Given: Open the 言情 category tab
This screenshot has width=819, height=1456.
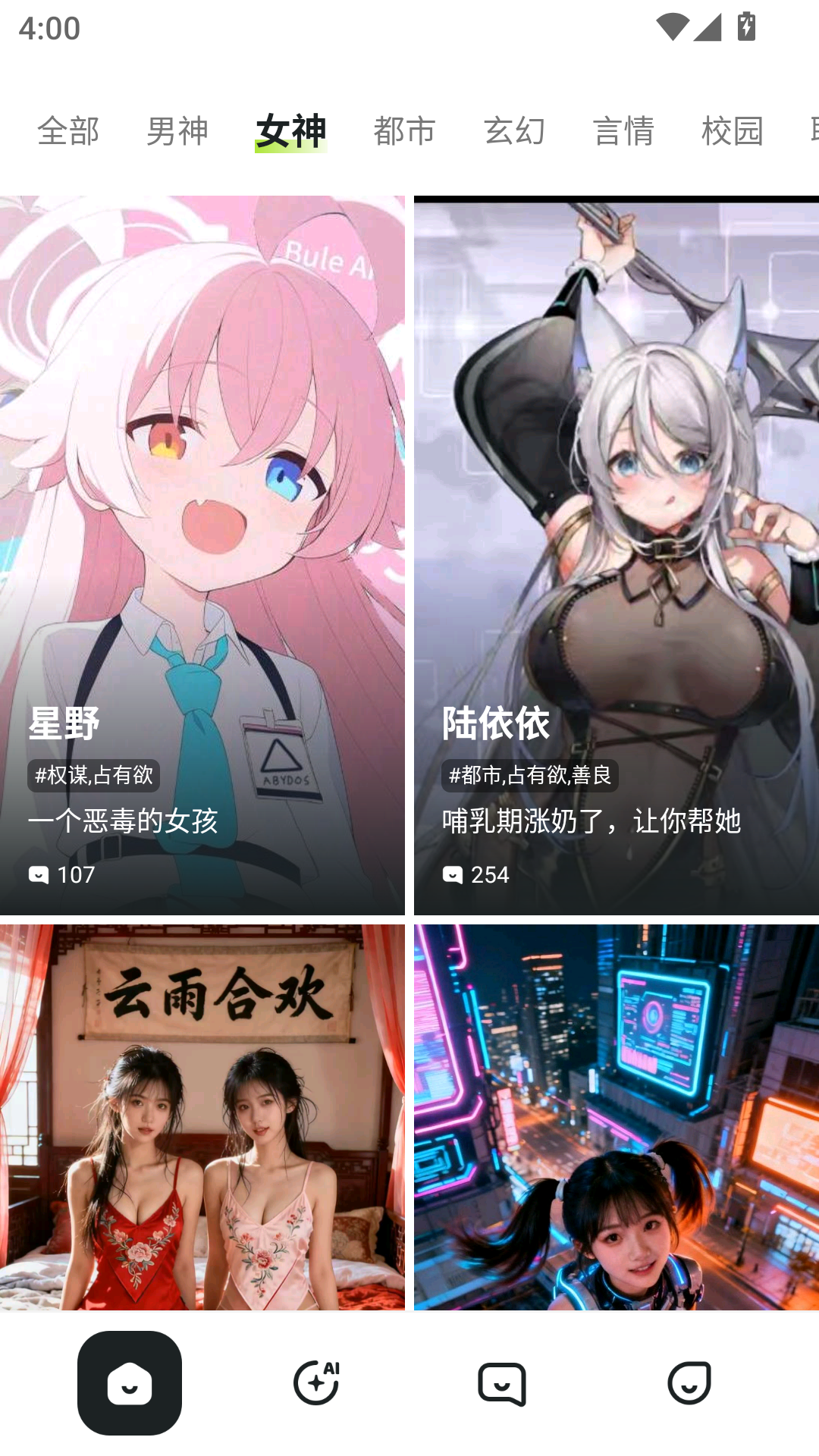Looking at the screenshot, I should pos(625,130).
